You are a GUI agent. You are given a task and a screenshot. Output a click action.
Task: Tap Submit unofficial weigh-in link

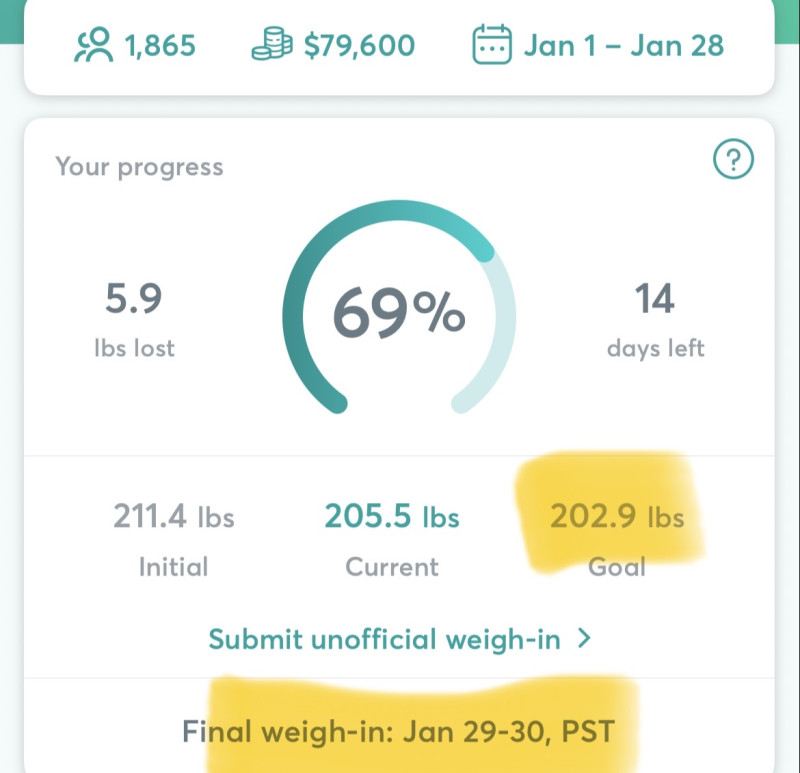click(x=399, y=639)
